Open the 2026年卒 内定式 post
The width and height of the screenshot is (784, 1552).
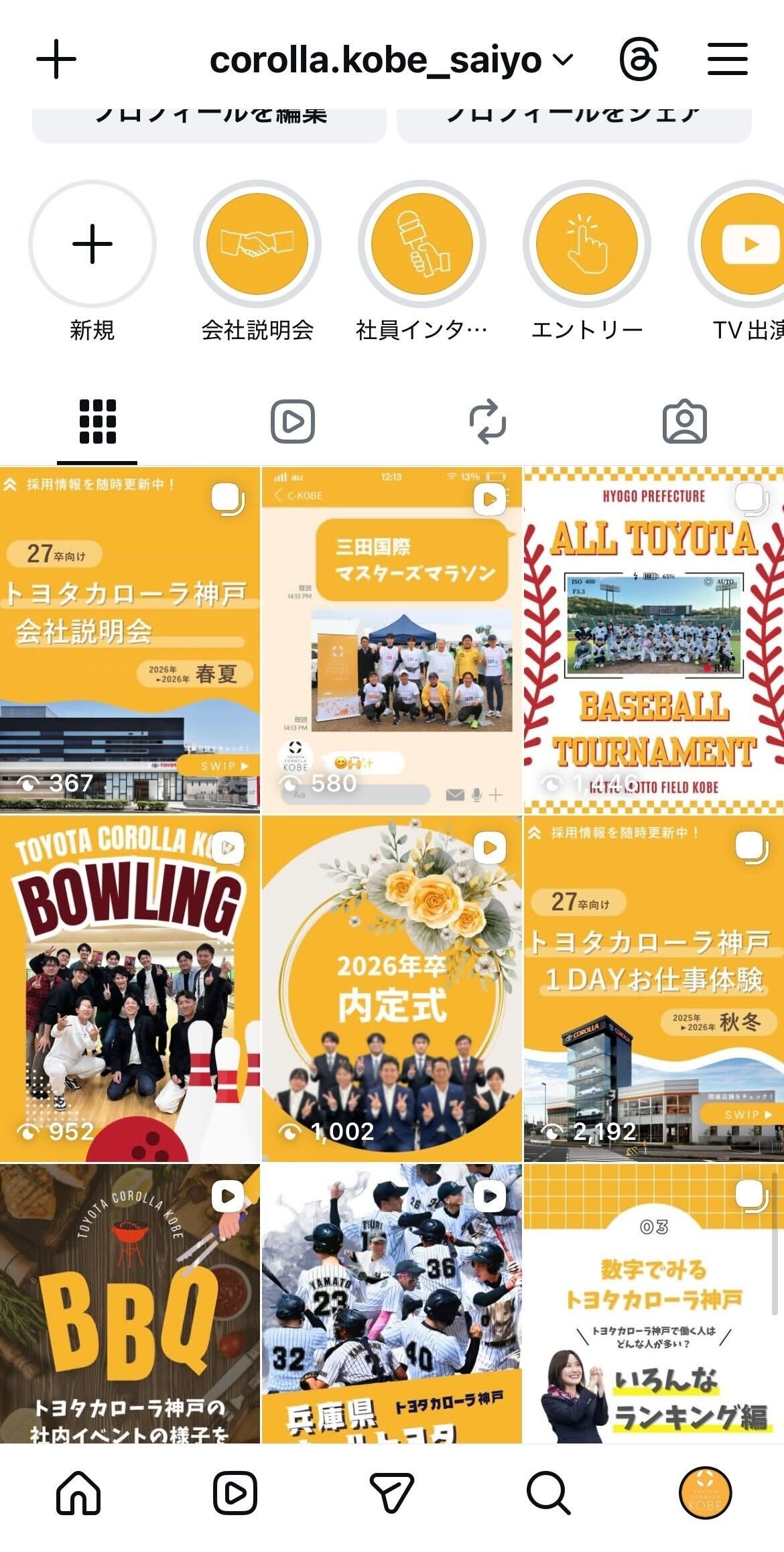[392, 988]
